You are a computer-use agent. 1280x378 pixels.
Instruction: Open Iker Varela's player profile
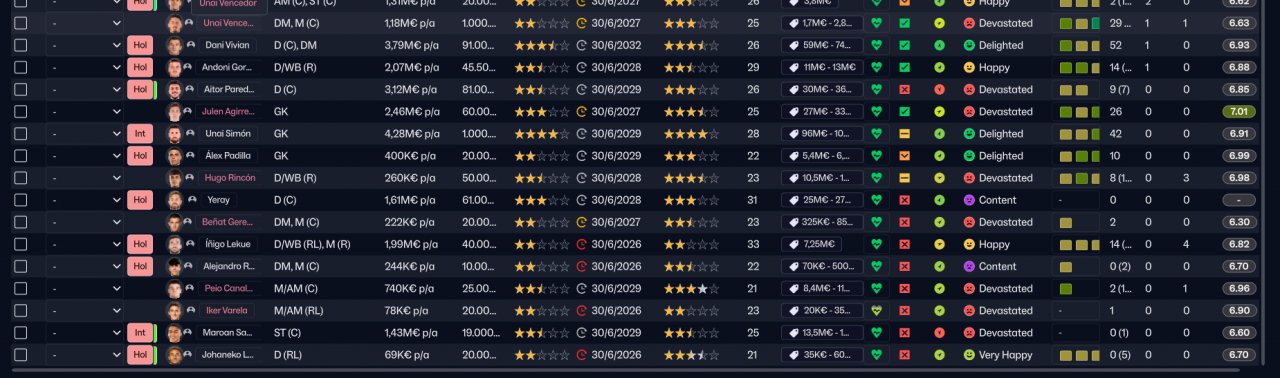(227, 310)
